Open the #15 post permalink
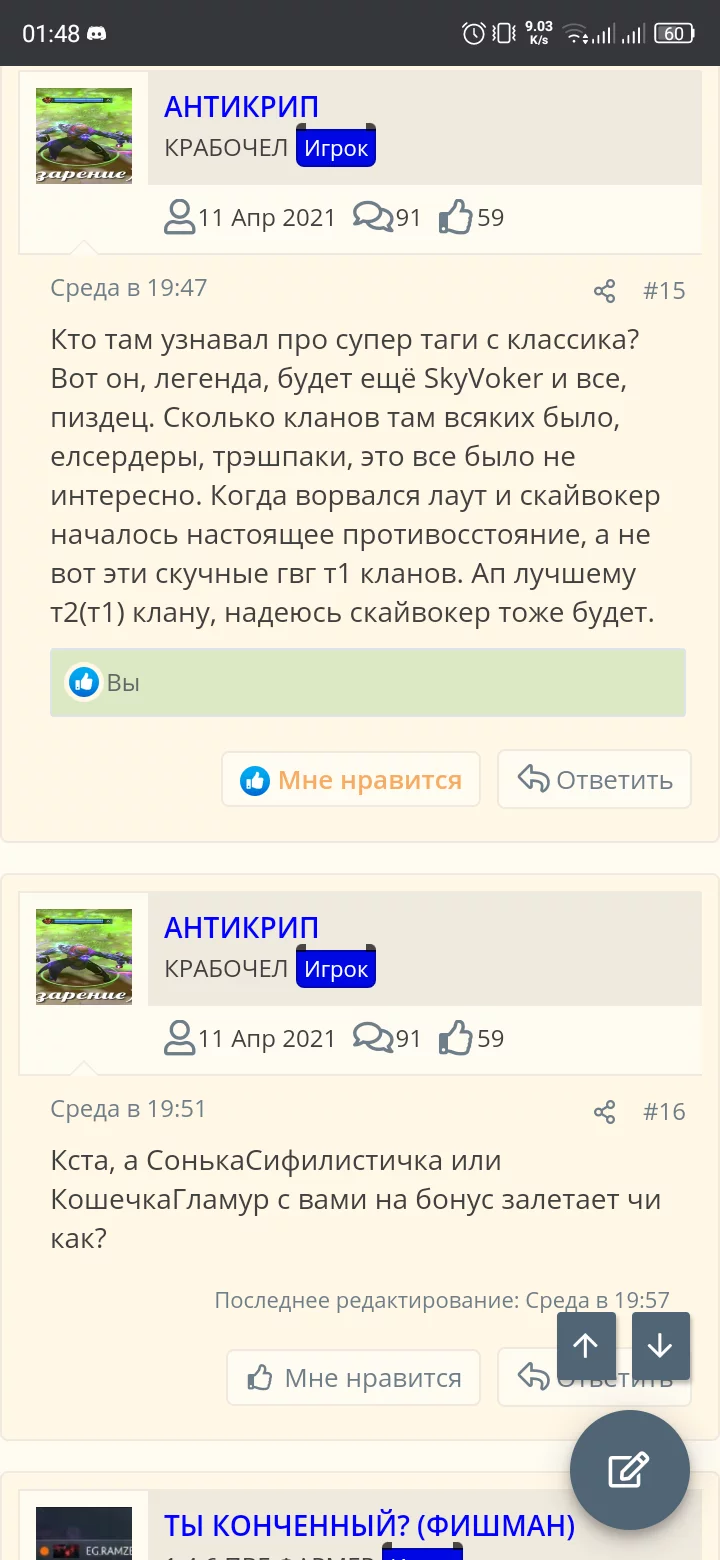This screenshot has height=1560, width=720. [x=664, y=291]
